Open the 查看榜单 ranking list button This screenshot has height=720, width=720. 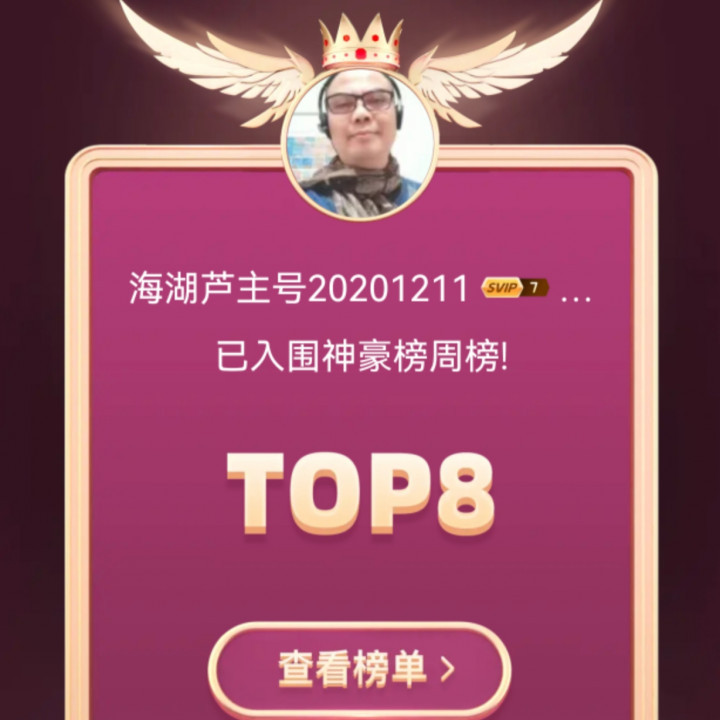click(360, 669)
